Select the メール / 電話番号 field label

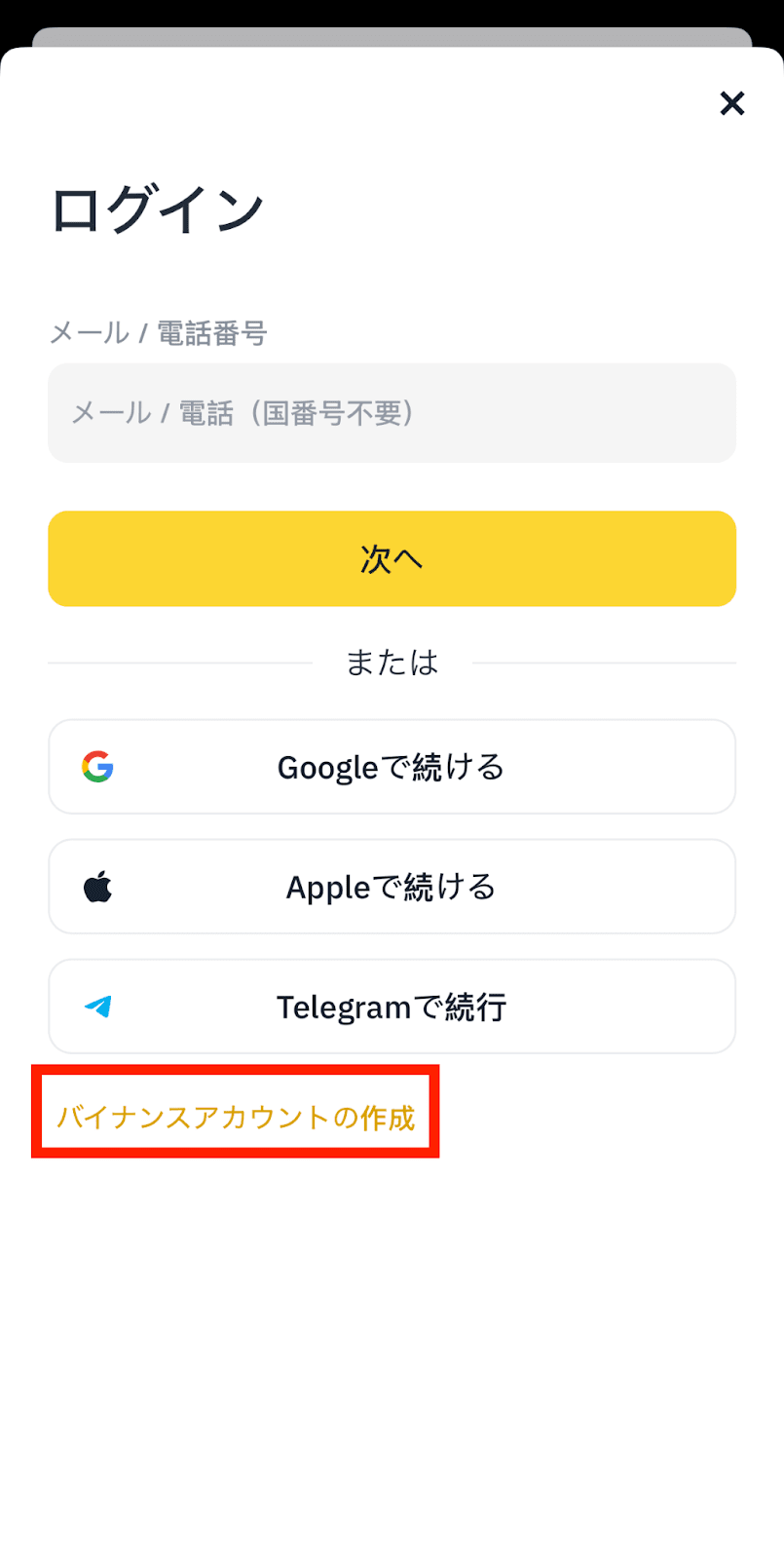tap(160, 333)
